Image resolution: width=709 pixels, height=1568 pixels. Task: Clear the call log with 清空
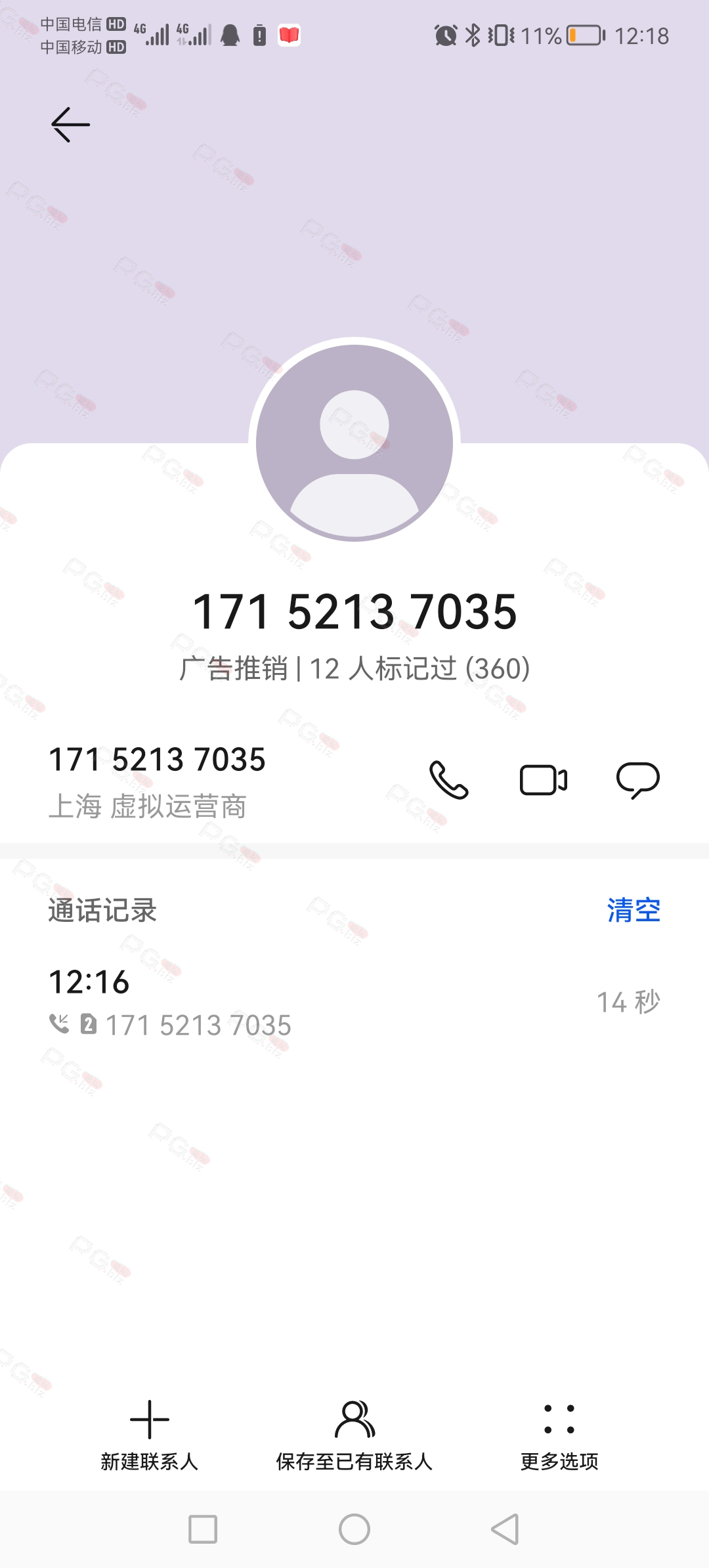[x=634, y=910]
